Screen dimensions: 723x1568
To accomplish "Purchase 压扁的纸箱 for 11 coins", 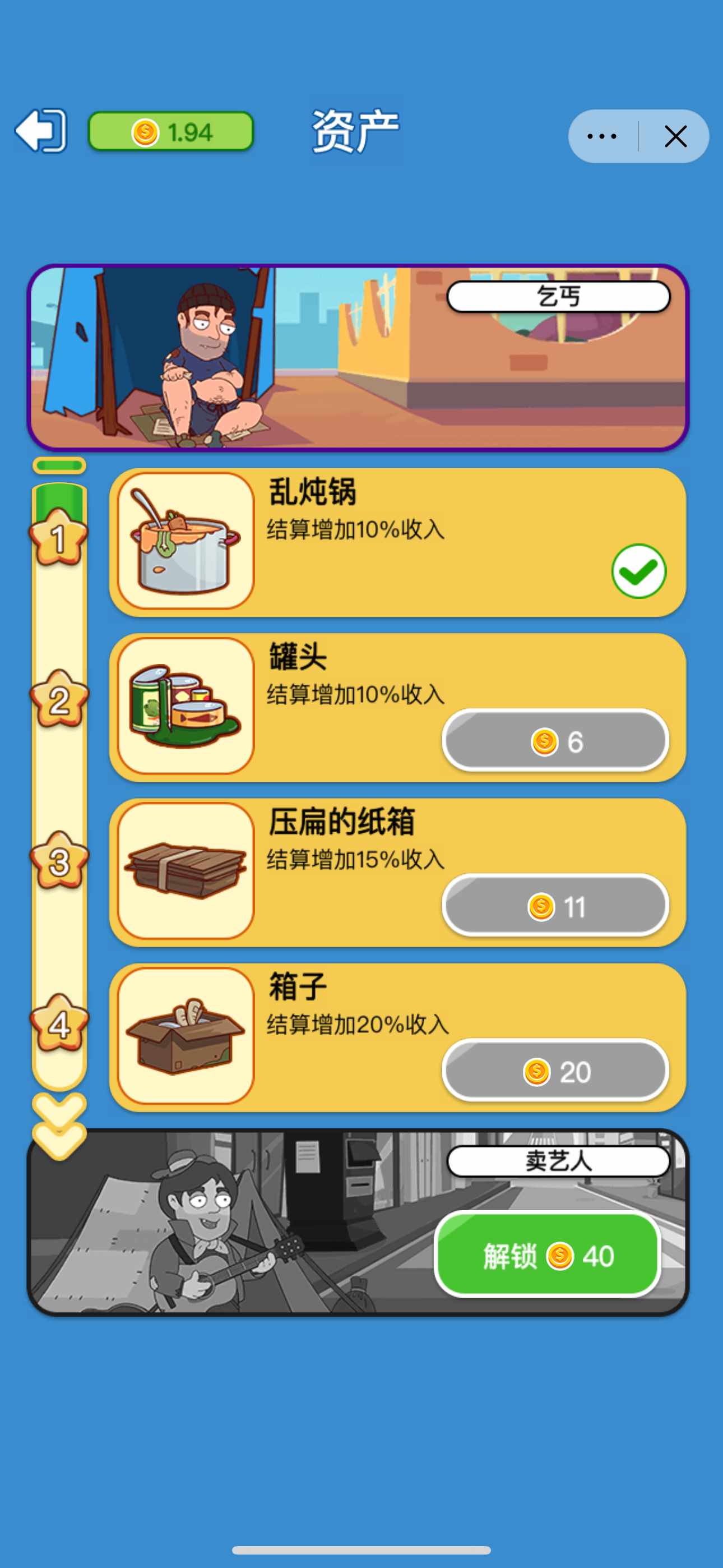I will pyautogui.click(x=555, y=906).
